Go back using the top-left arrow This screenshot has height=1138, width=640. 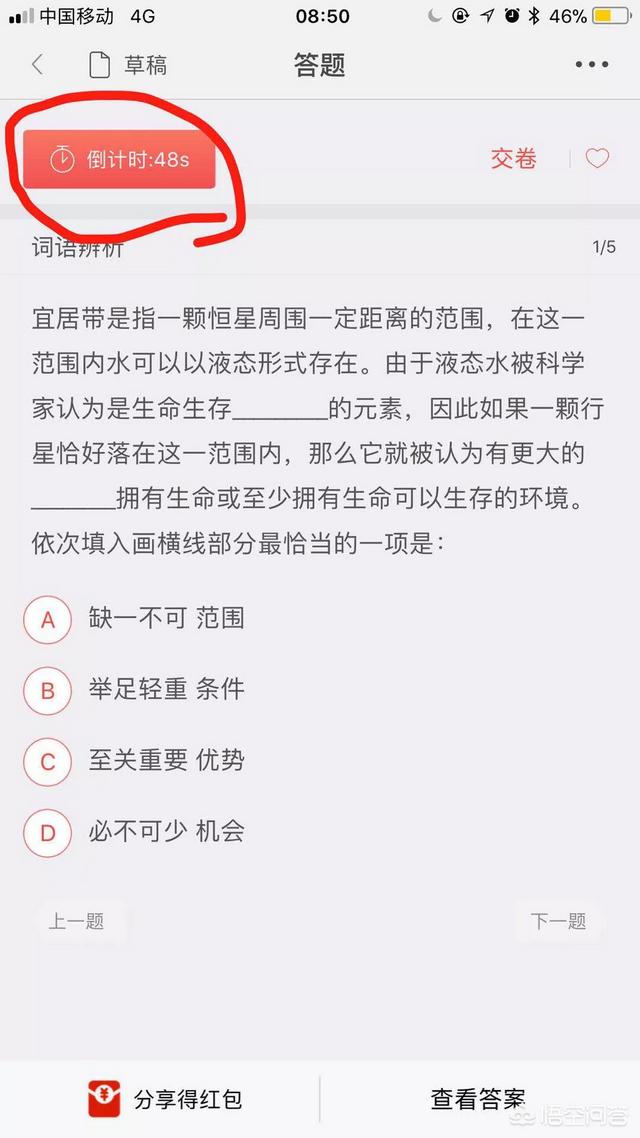pos(38,65)
